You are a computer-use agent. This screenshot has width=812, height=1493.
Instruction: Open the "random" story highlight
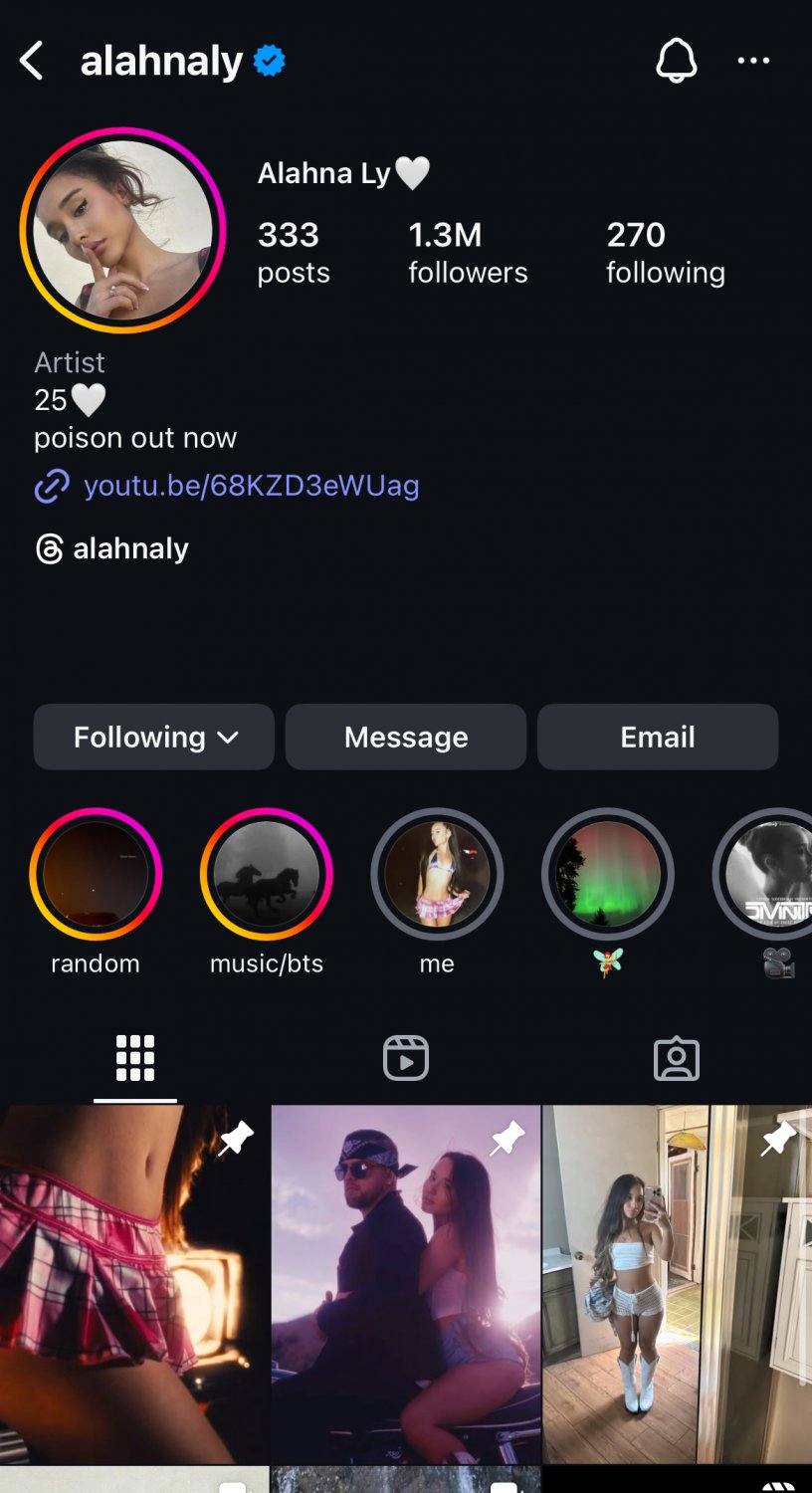96,874
